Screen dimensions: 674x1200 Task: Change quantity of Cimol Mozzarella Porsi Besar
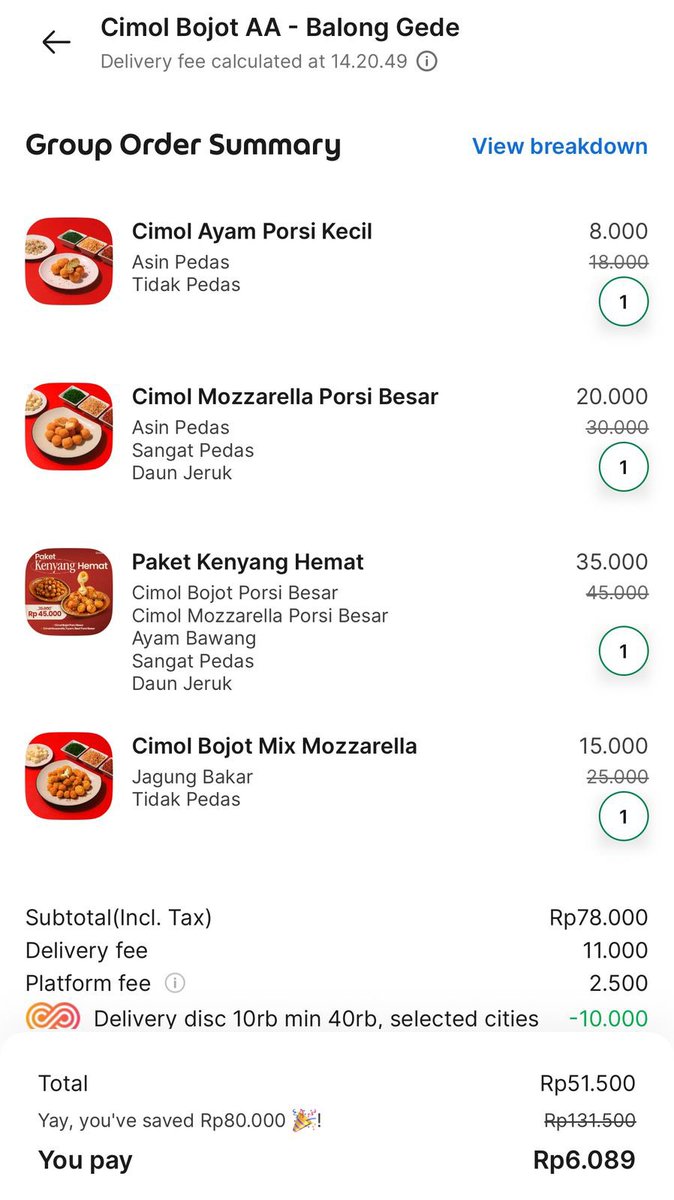pyautogui.click(x=623, y=467)
